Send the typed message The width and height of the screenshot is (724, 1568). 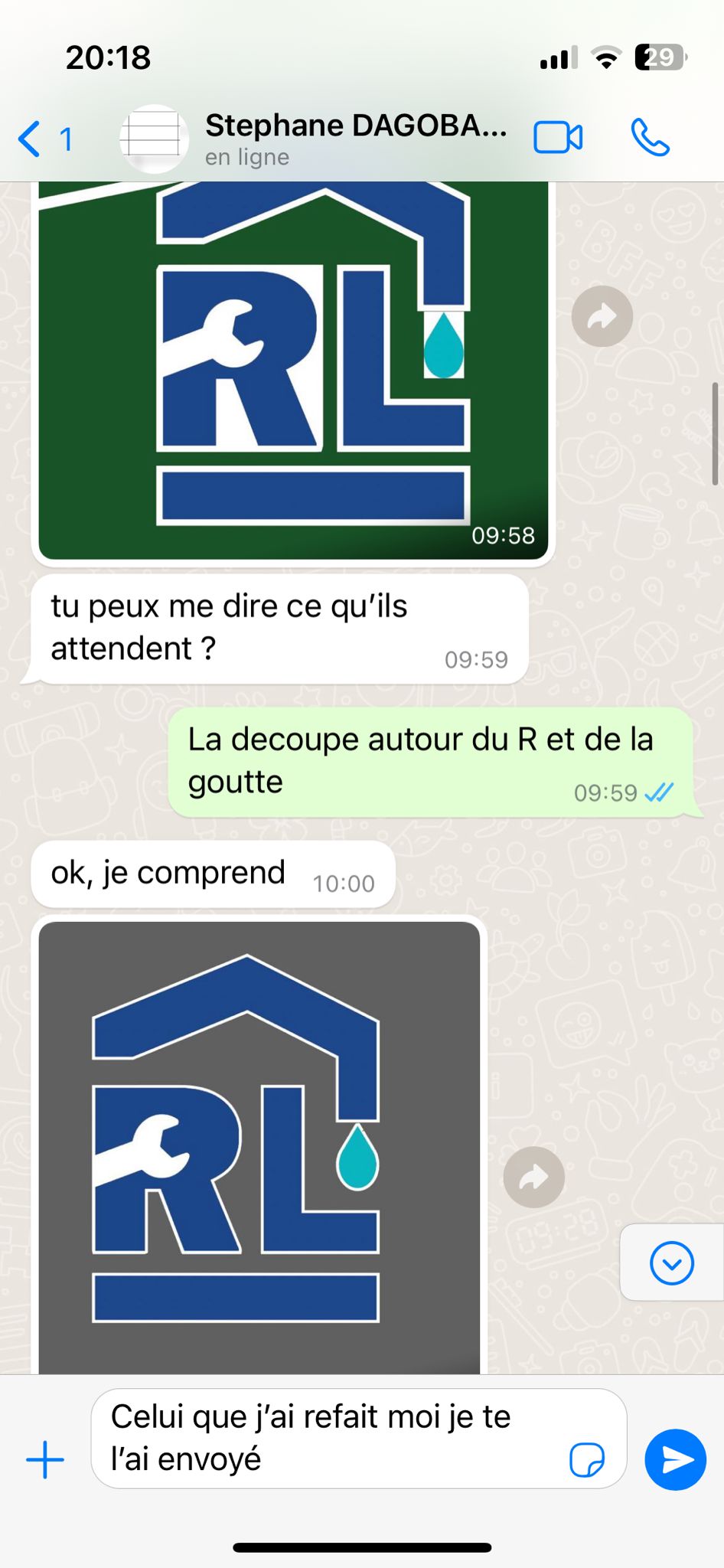pos(675,1459)
